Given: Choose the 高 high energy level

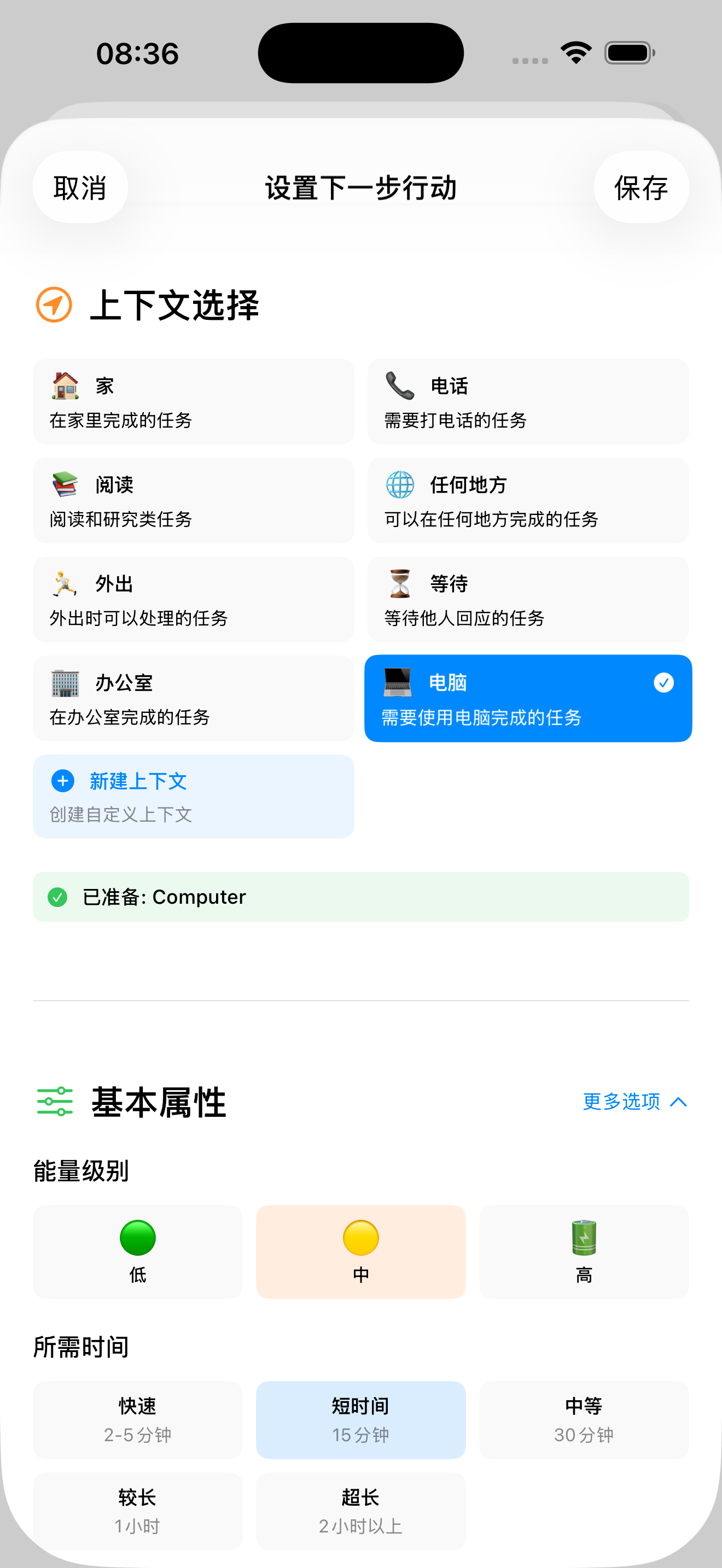Looking at the screenshot, I should 583,1251.
